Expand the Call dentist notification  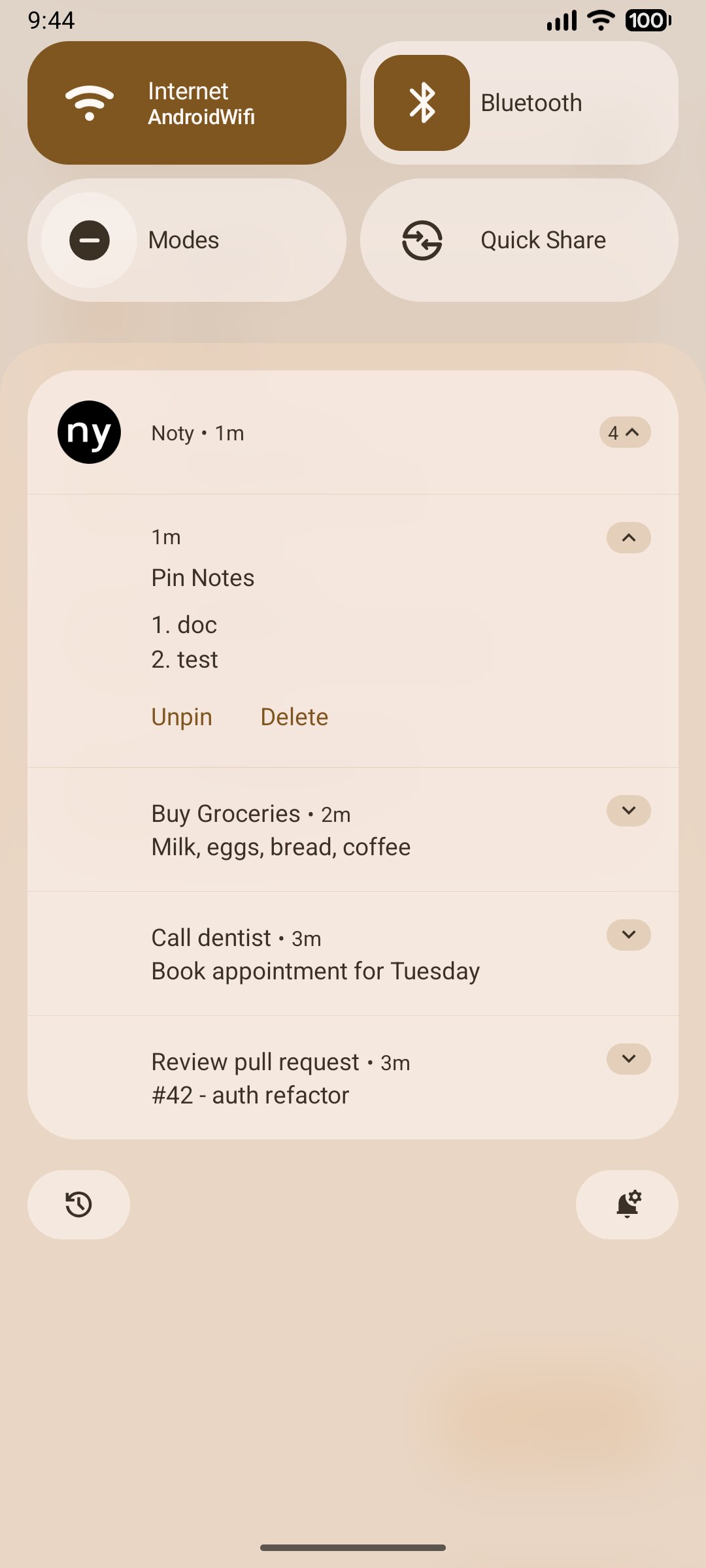[x=629, y=935]
